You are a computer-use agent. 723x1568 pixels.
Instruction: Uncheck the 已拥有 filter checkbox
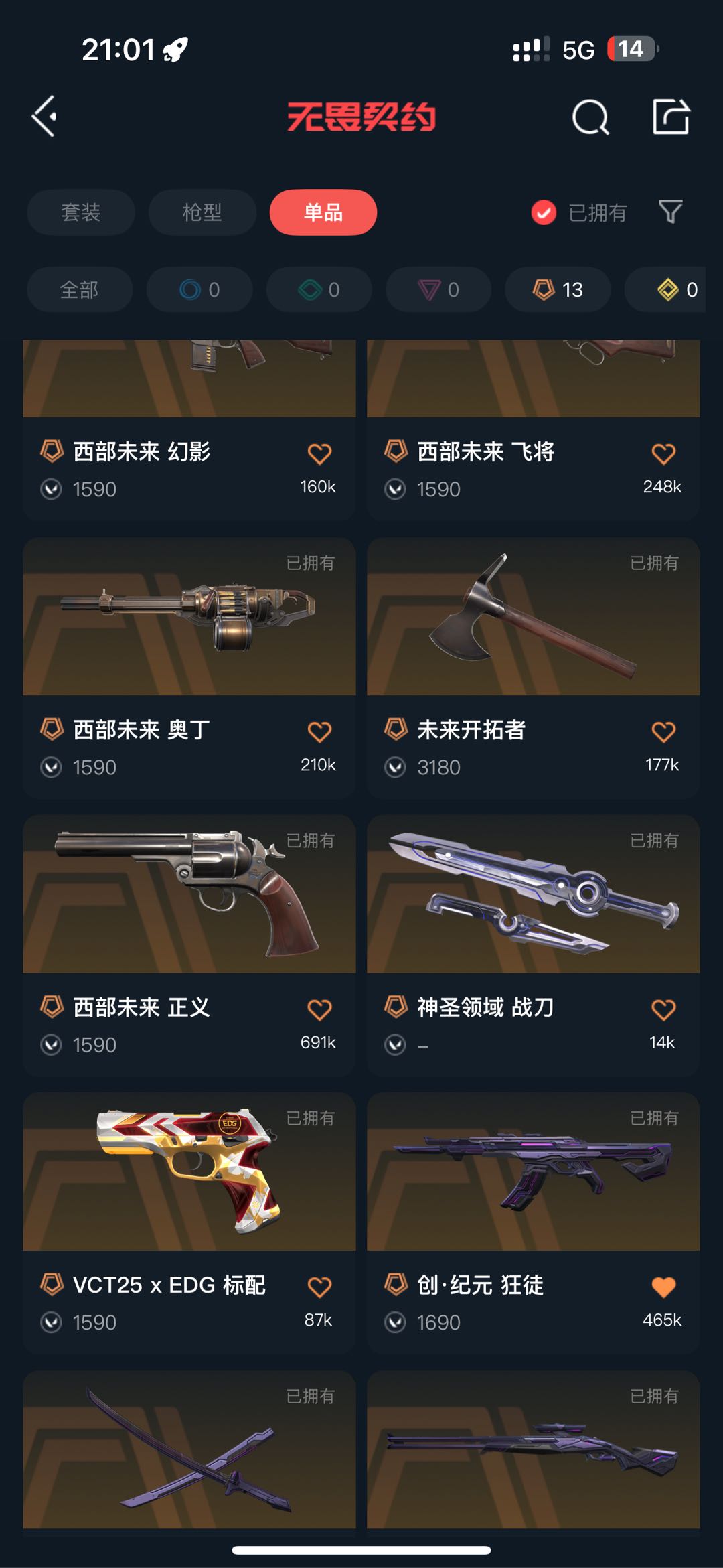click(x=544, y=212)
